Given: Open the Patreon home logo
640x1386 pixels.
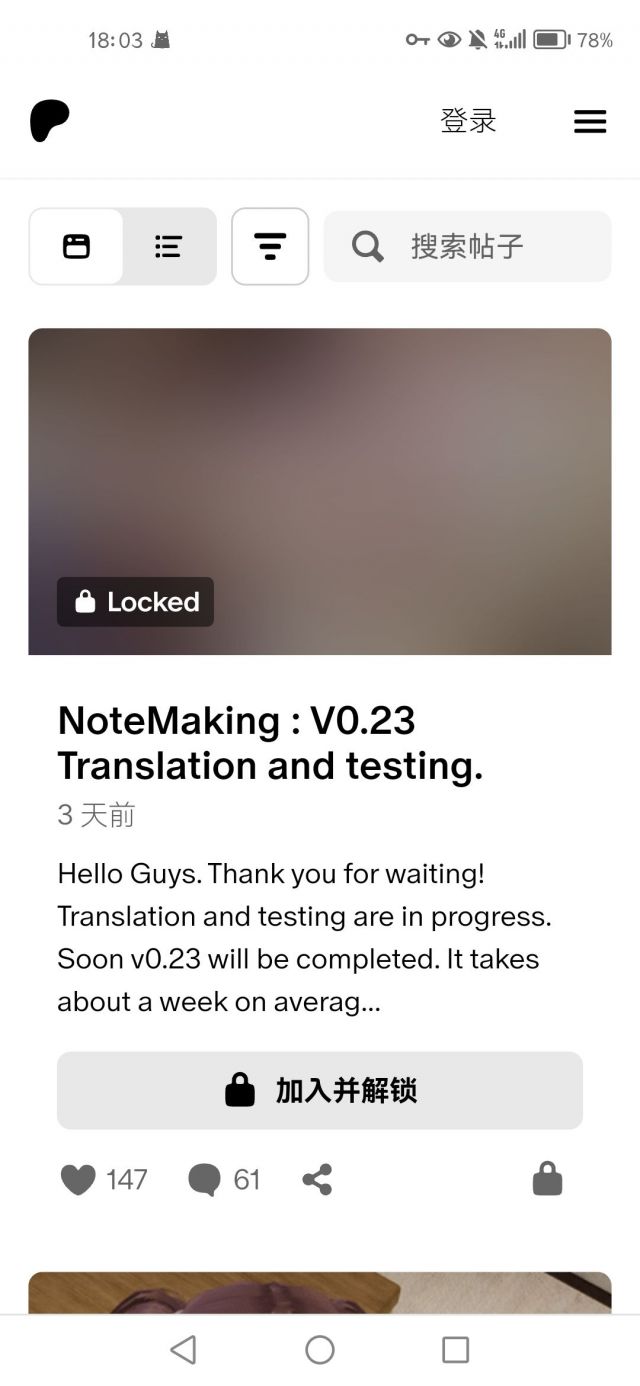Looking at the screenshot, I should coord(49,121).
